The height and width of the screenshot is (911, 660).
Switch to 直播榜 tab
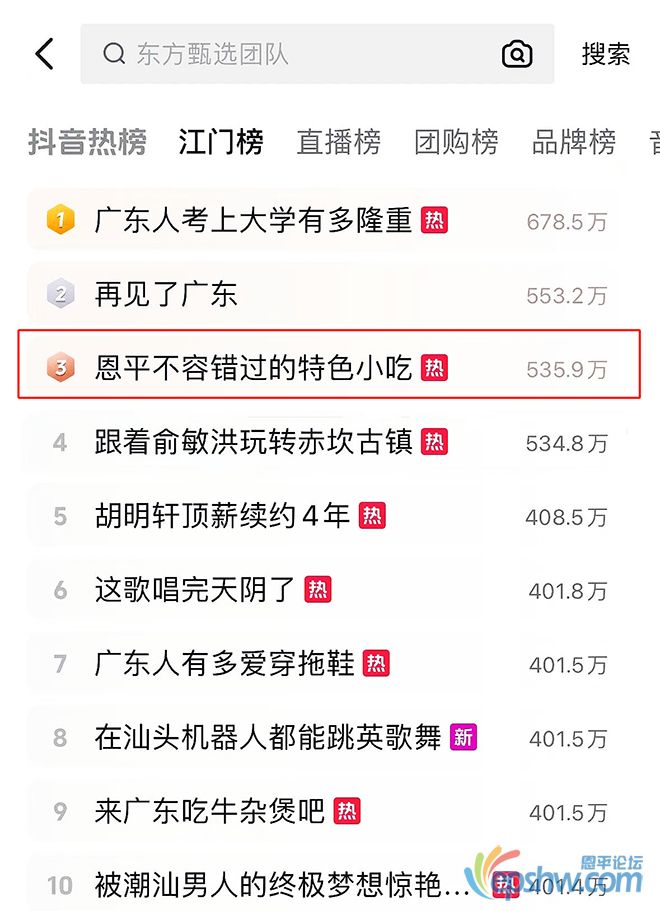coord(339,142)
